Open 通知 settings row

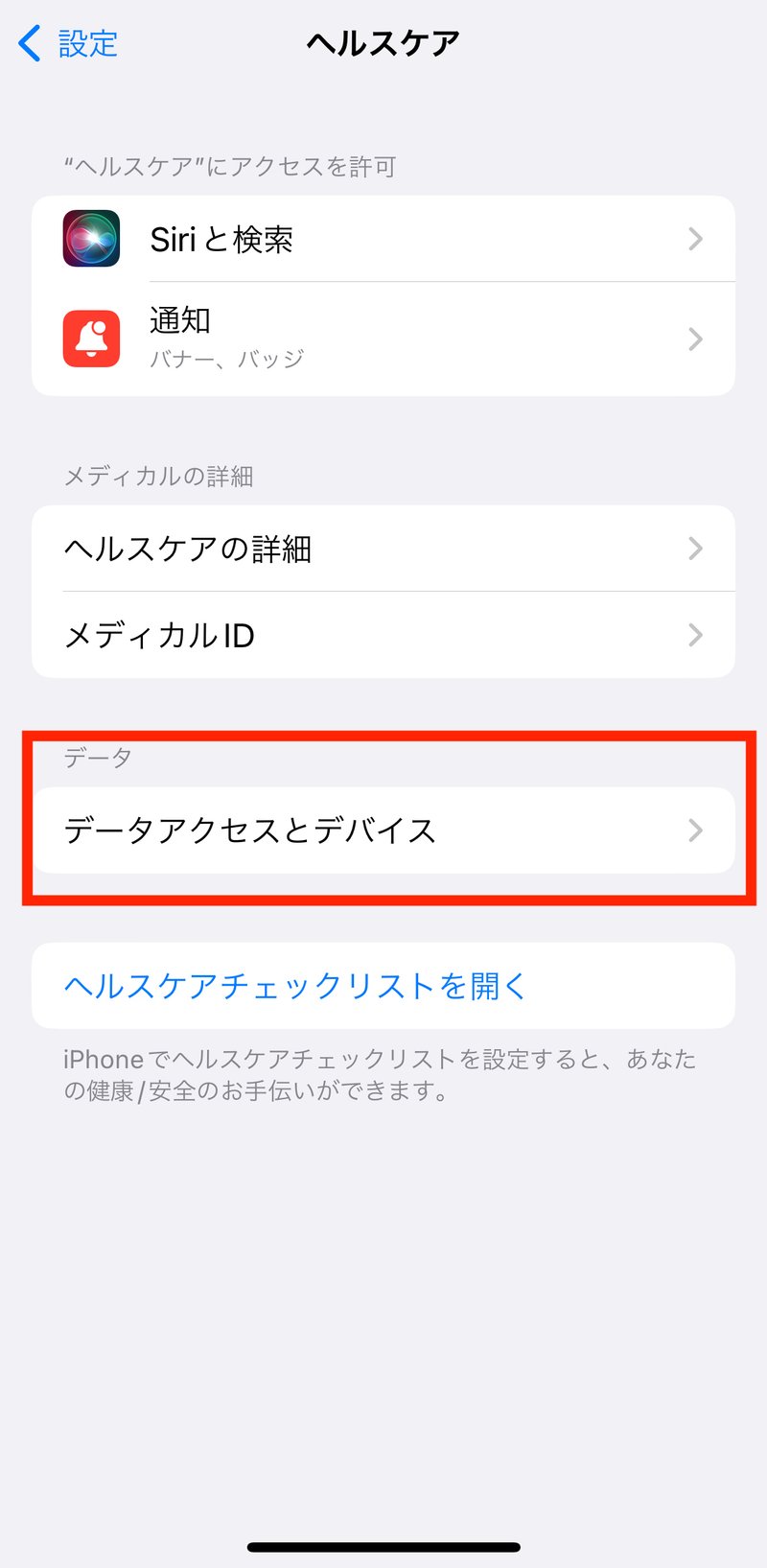pyautogui.click(x=383, y=339)
